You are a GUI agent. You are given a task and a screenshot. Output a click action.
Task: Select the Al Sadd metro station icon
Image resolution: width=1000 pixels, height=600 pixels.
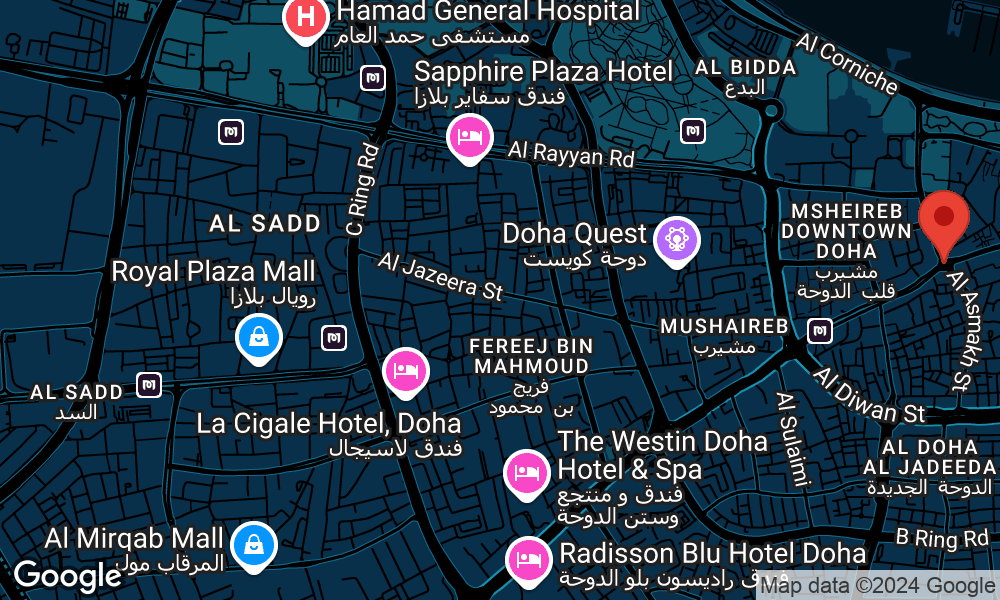149,384
